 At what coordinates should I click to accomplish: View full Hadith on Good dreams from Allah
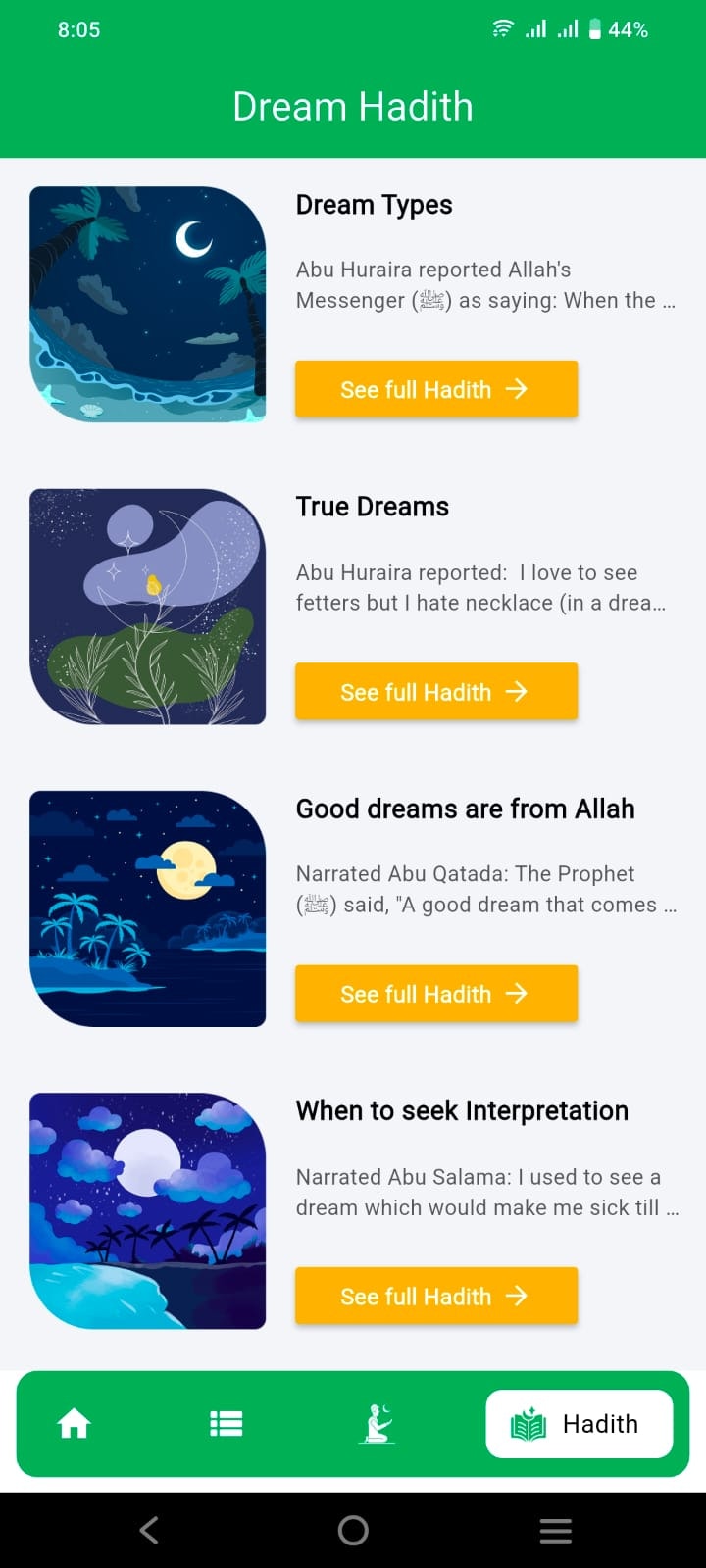tap(435, 994)
